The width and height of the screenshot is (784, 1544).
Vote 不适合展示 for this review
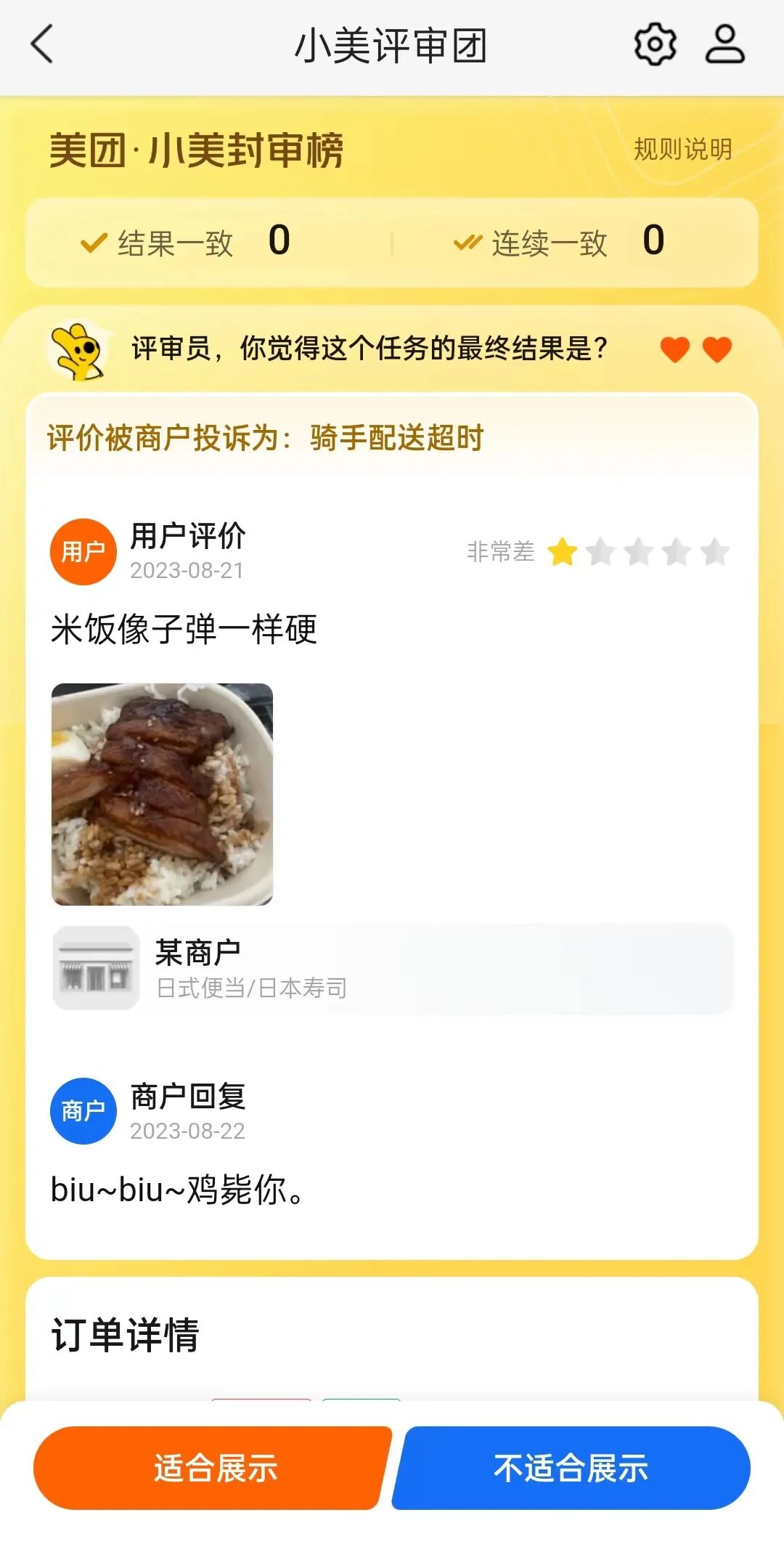[x=572, y=1468]
